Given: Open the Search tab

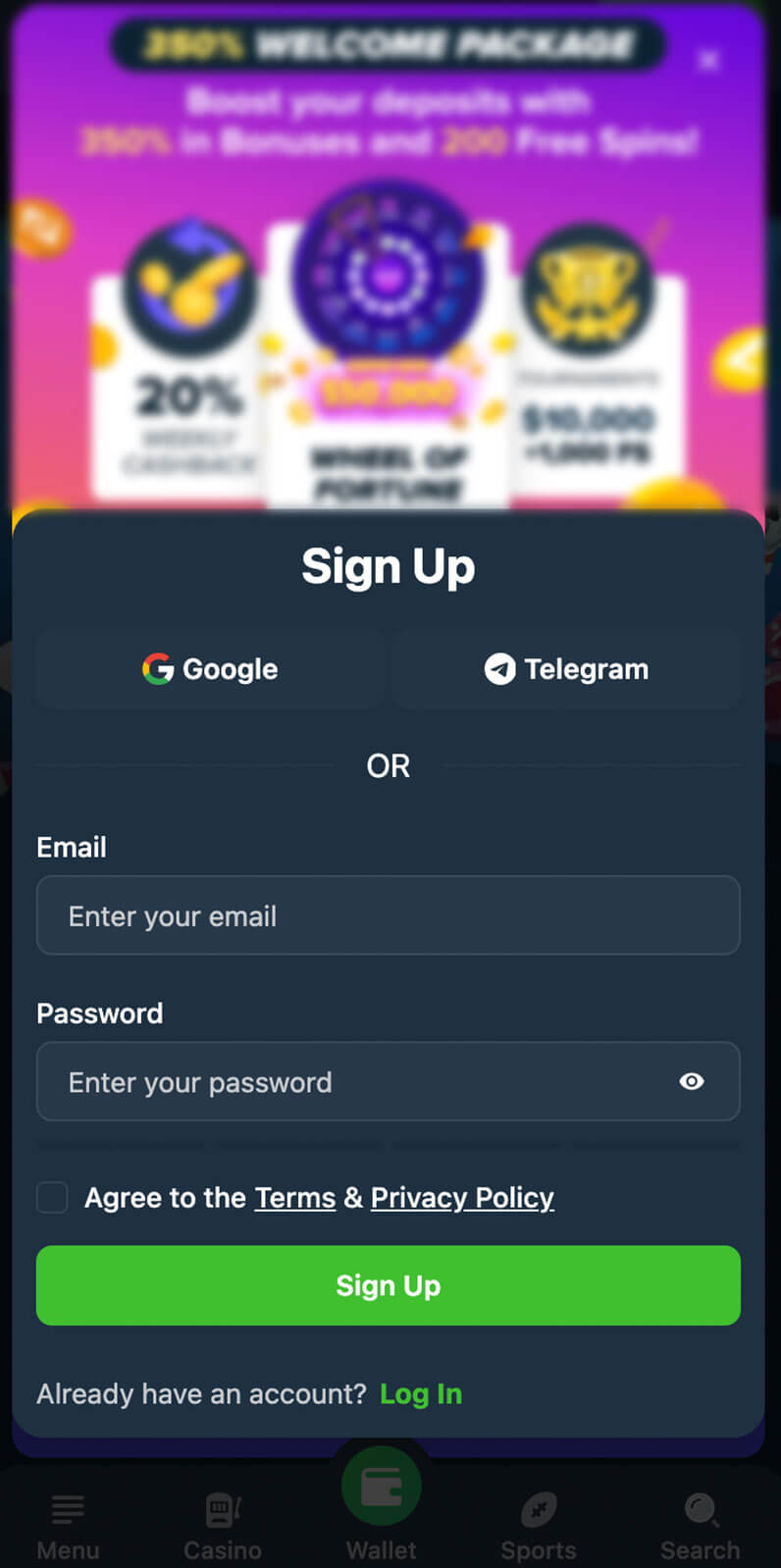Looking at the screenshot, I should pos(700,1526).
